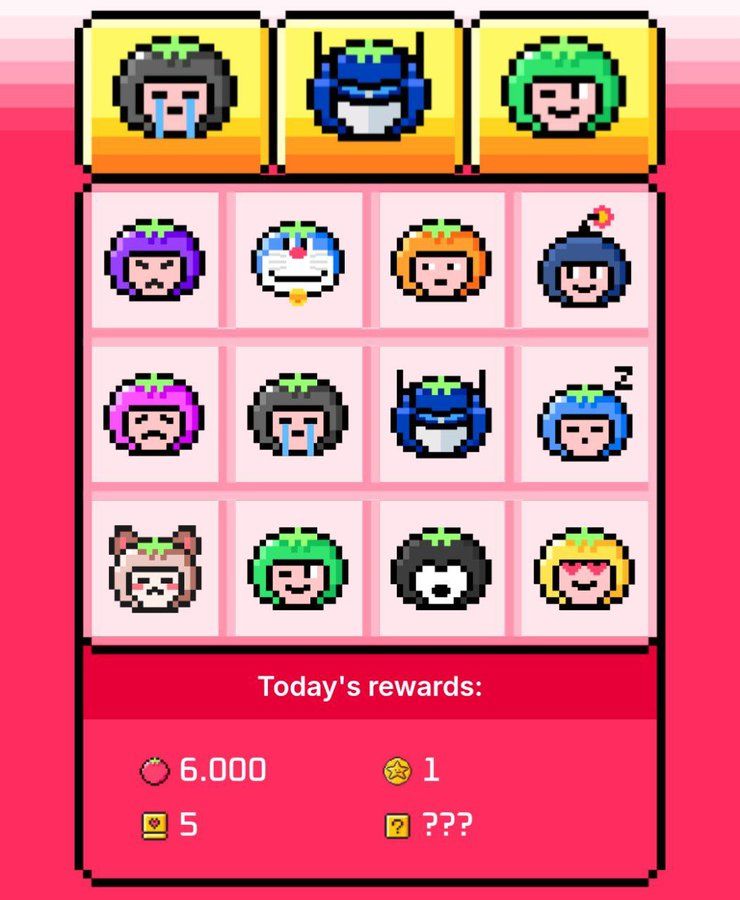Clear the blue robot head from the top slot
Screen dimensions: 740x900
pyautogui.click(x=370, y=90)
